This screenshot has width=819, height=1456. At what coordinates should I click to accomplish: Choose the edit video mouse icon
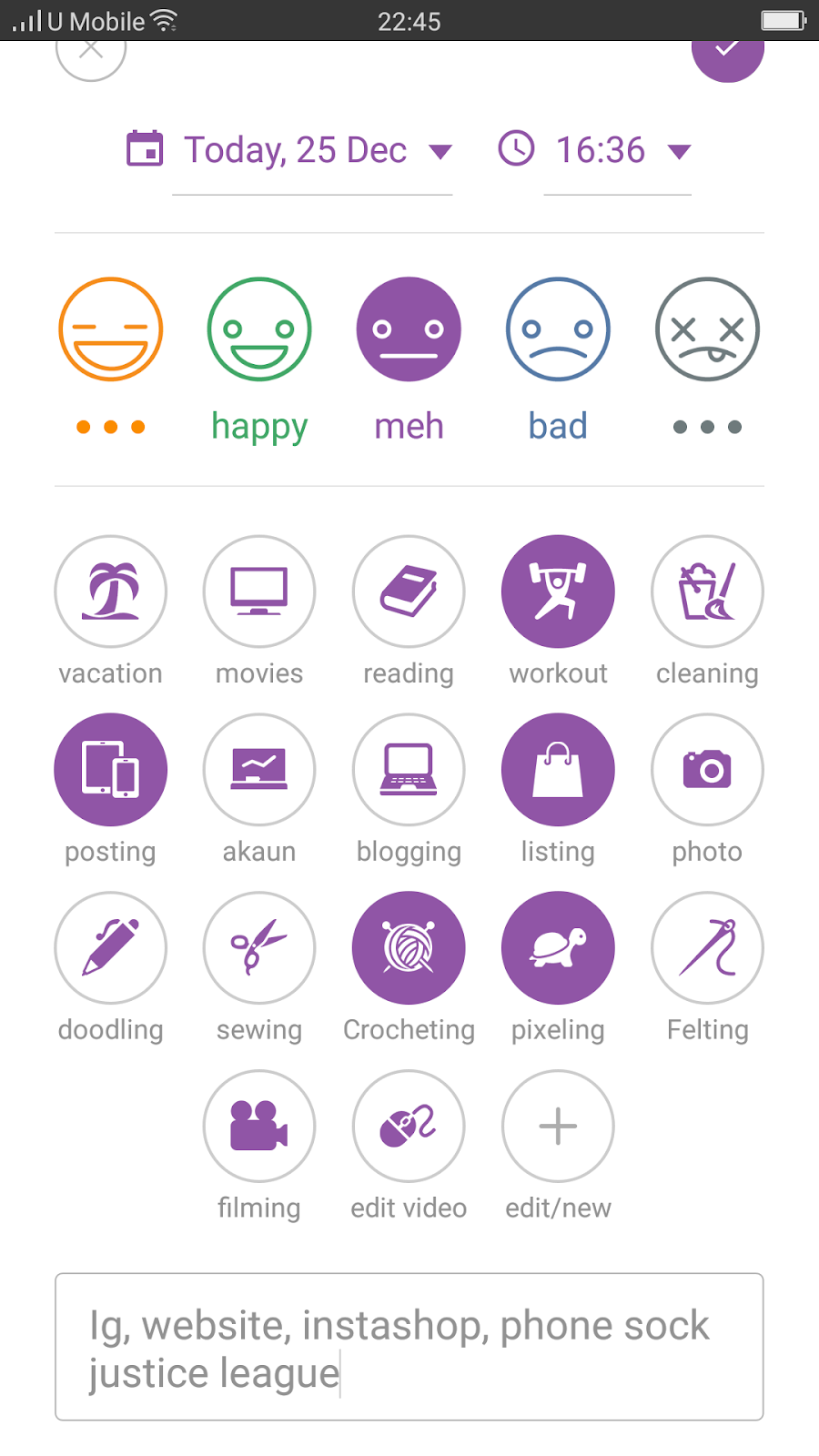408,1126
